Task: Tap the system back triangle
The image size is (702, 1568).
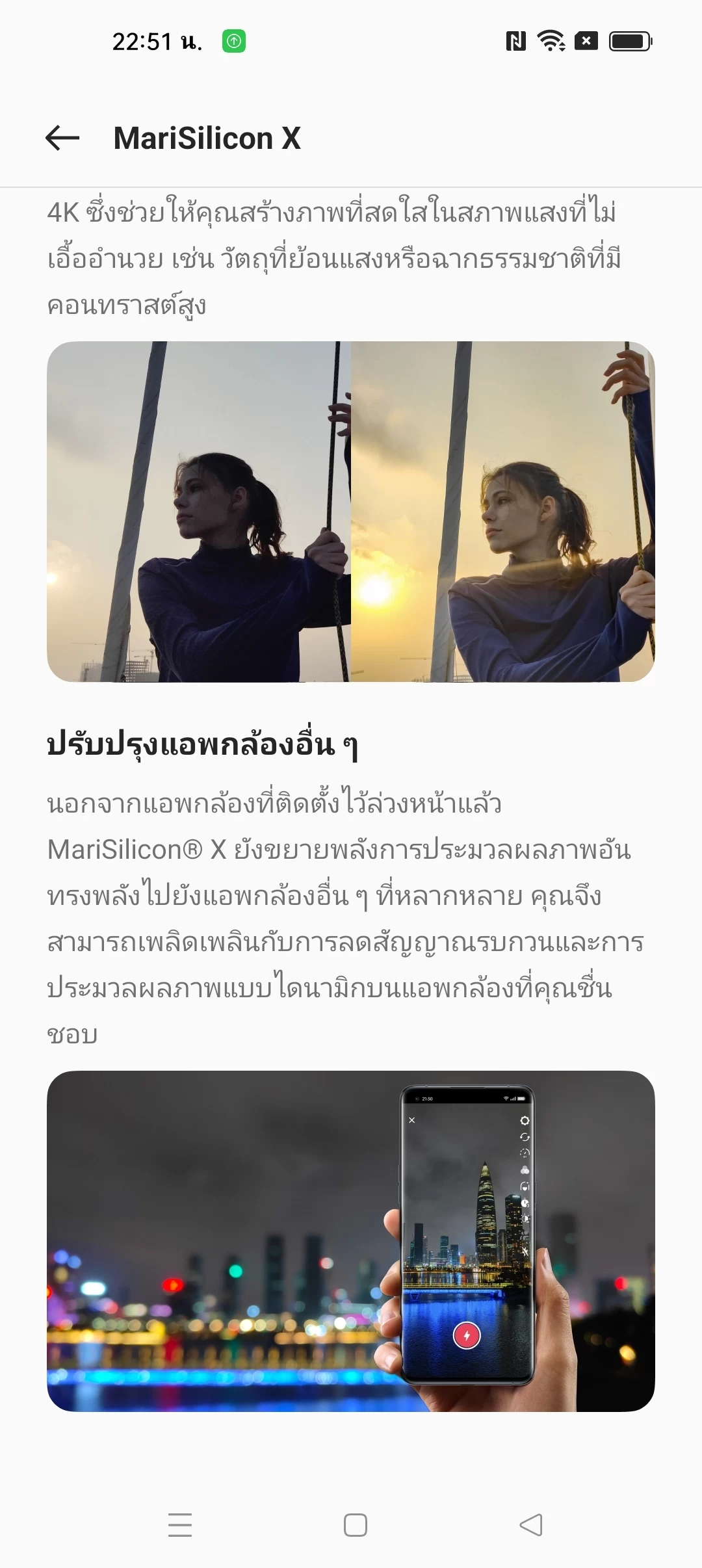Action: [531, 1524]
